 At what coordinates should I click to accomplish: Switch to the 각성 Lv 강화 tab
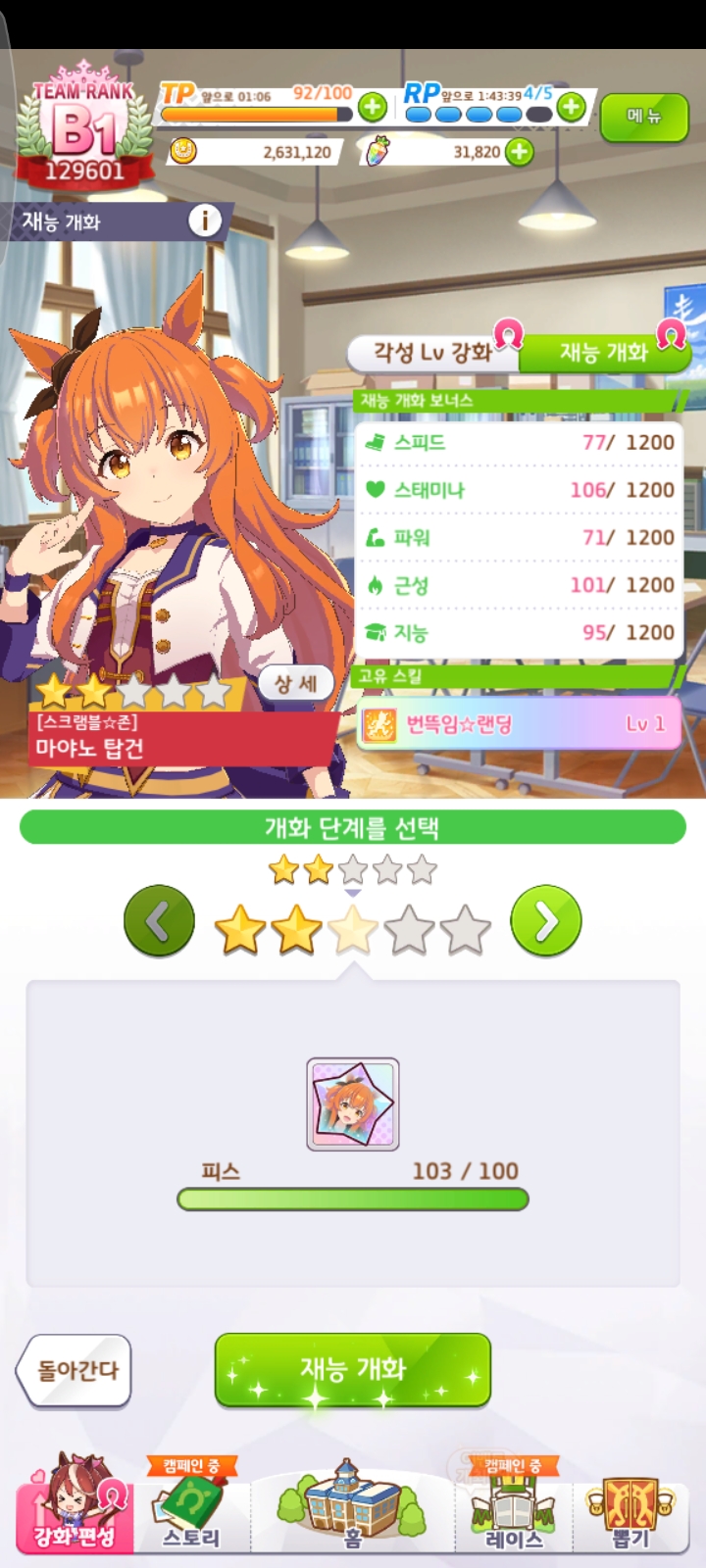coord(431,353)
